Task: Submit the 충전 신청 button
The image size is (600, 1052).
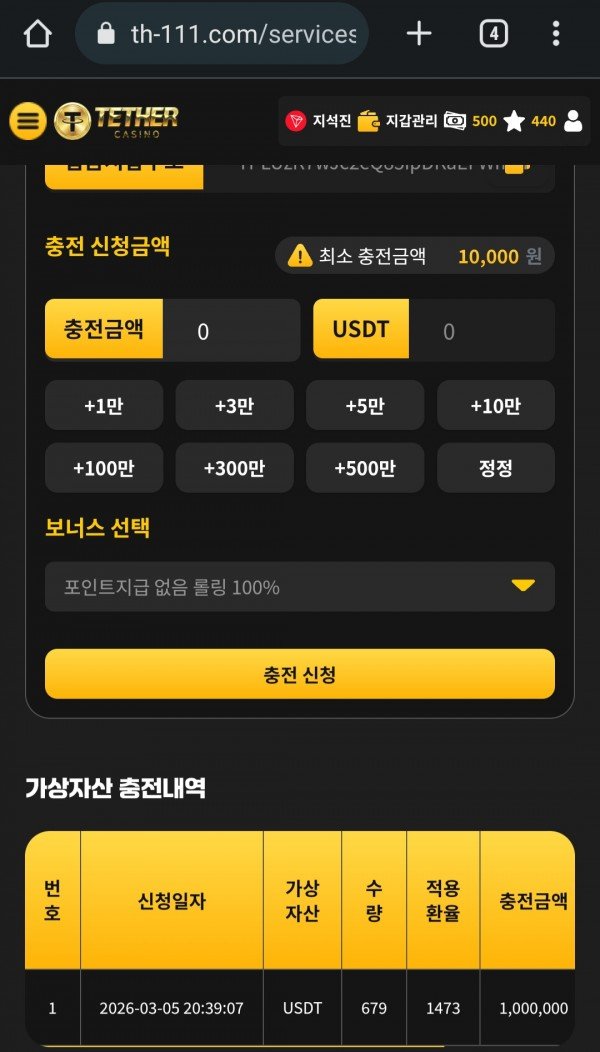Action: [300, 674]
